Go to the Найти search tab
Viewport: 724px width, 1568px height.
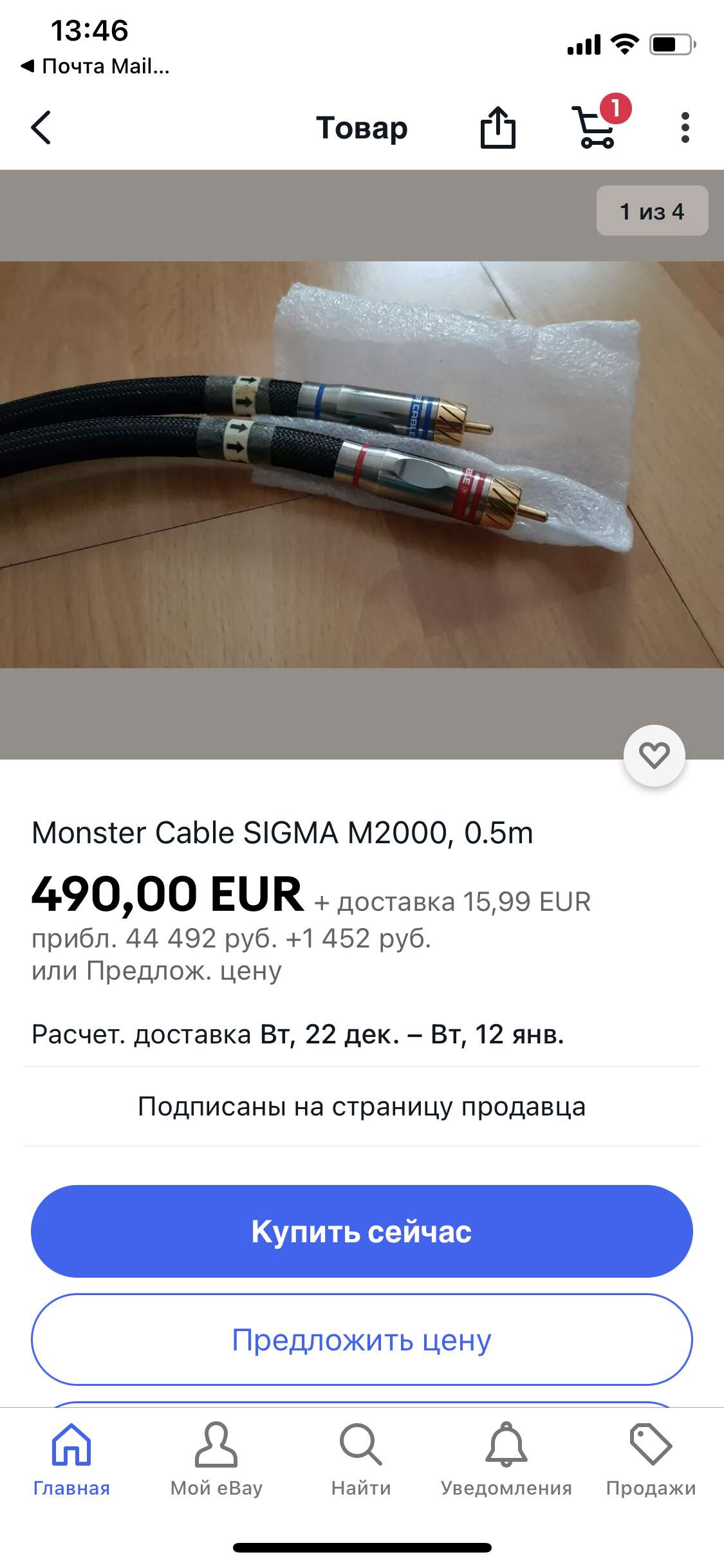(x=361, y=1460)
